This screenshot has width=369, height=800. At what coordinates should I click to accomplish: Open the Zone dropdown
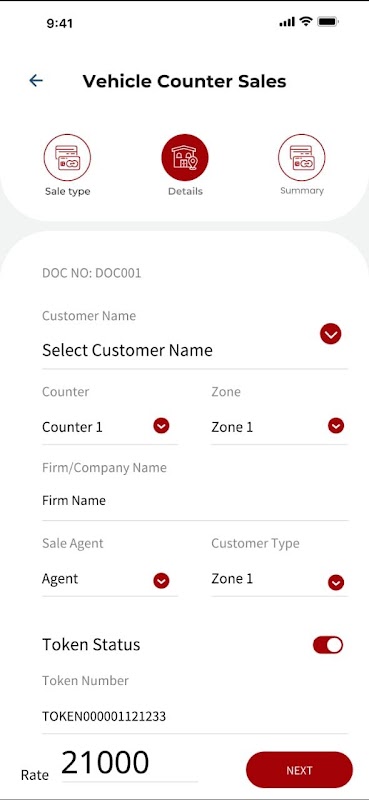point(336,426)
